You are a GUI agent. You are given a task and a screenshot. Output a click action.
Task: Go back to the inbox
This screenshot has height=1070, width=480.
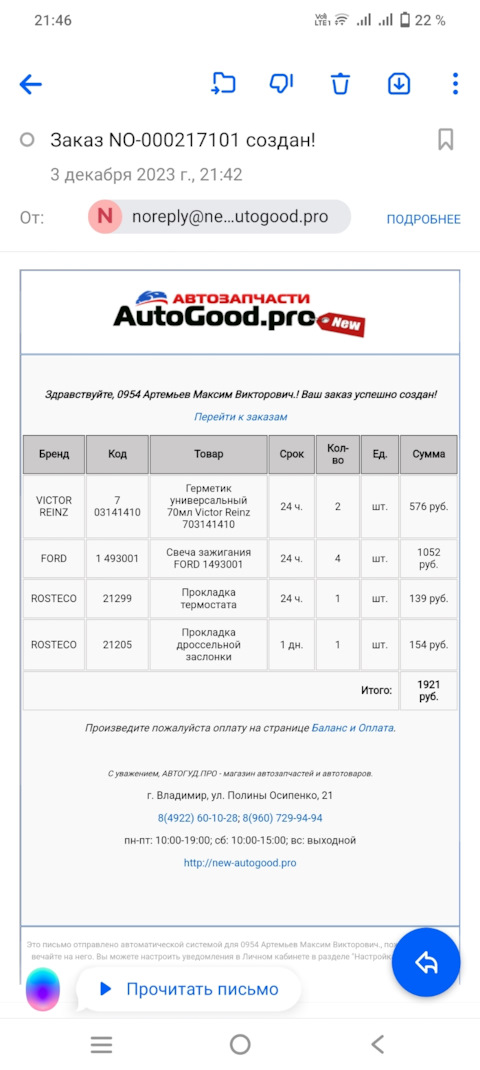click(31, 85)
